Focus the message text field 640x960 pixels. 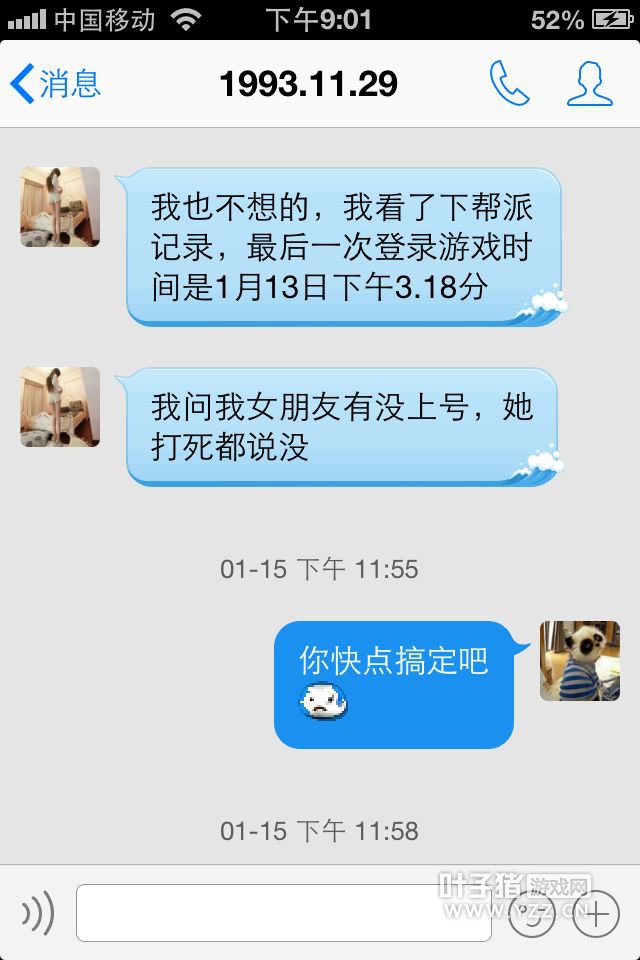283,913
